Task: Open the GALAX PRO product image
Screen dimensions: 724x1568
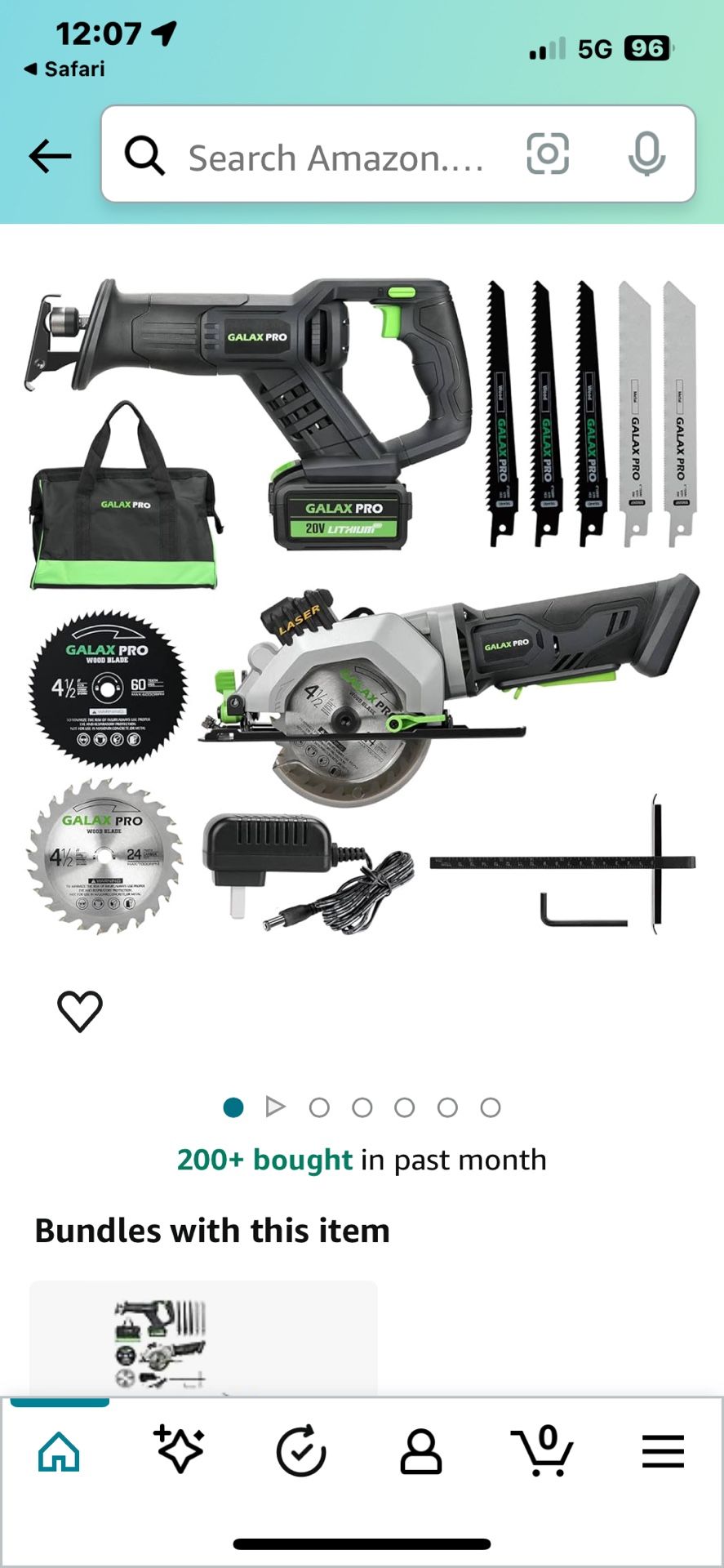Action: (362, 607)
